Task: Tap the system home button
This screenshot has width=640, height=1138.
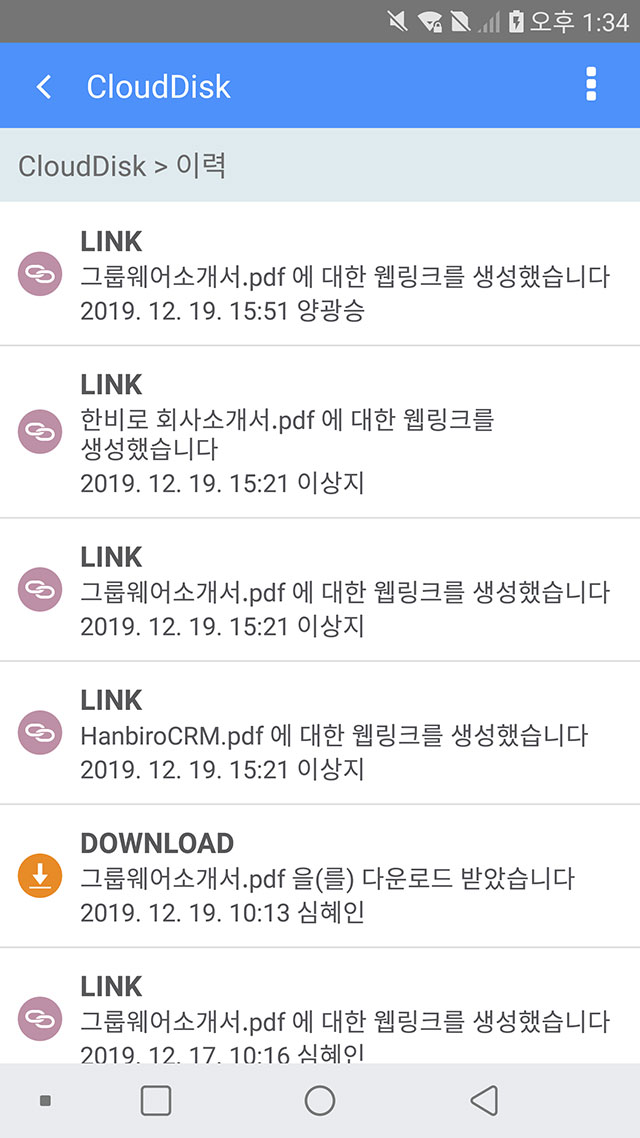Action: point(319,1100)
